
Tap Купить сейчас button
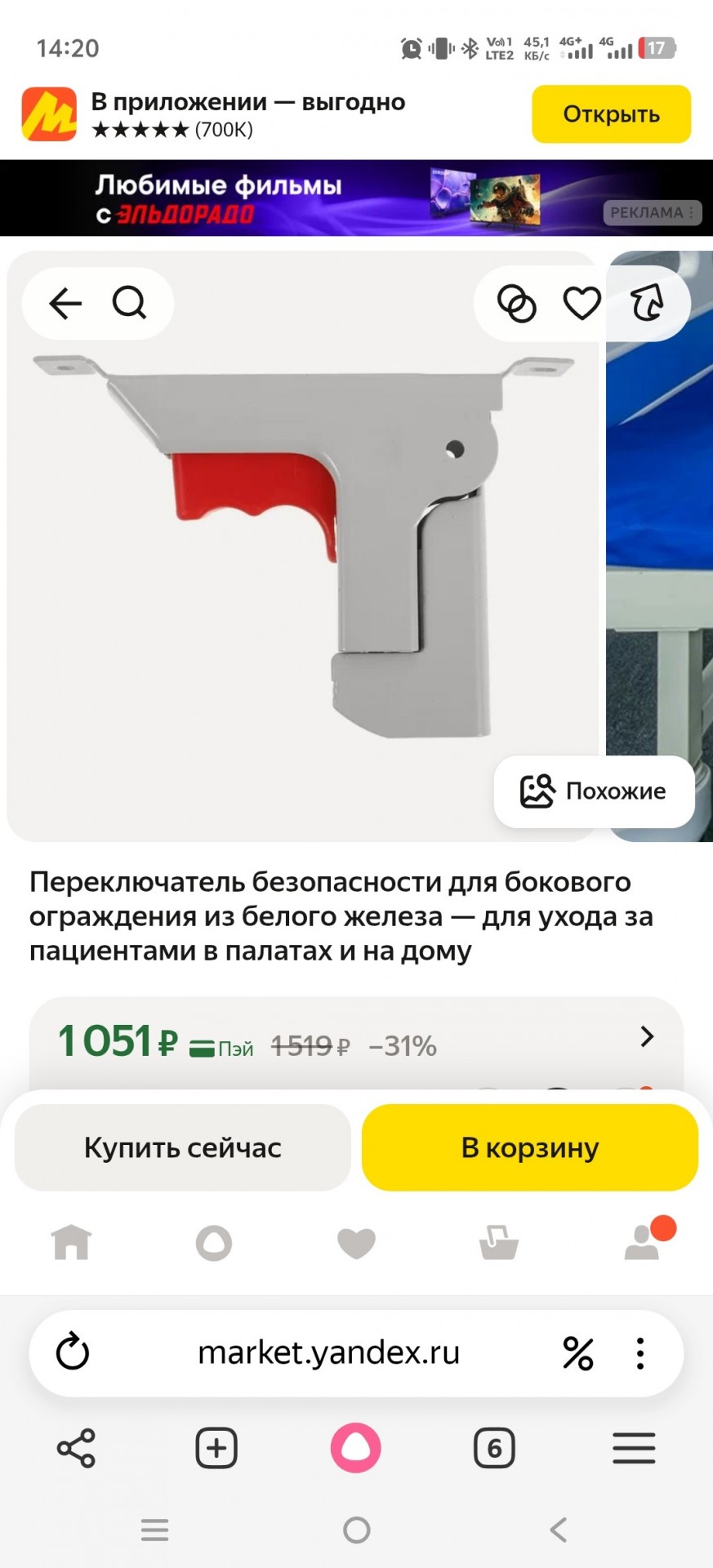point(183,1147)
